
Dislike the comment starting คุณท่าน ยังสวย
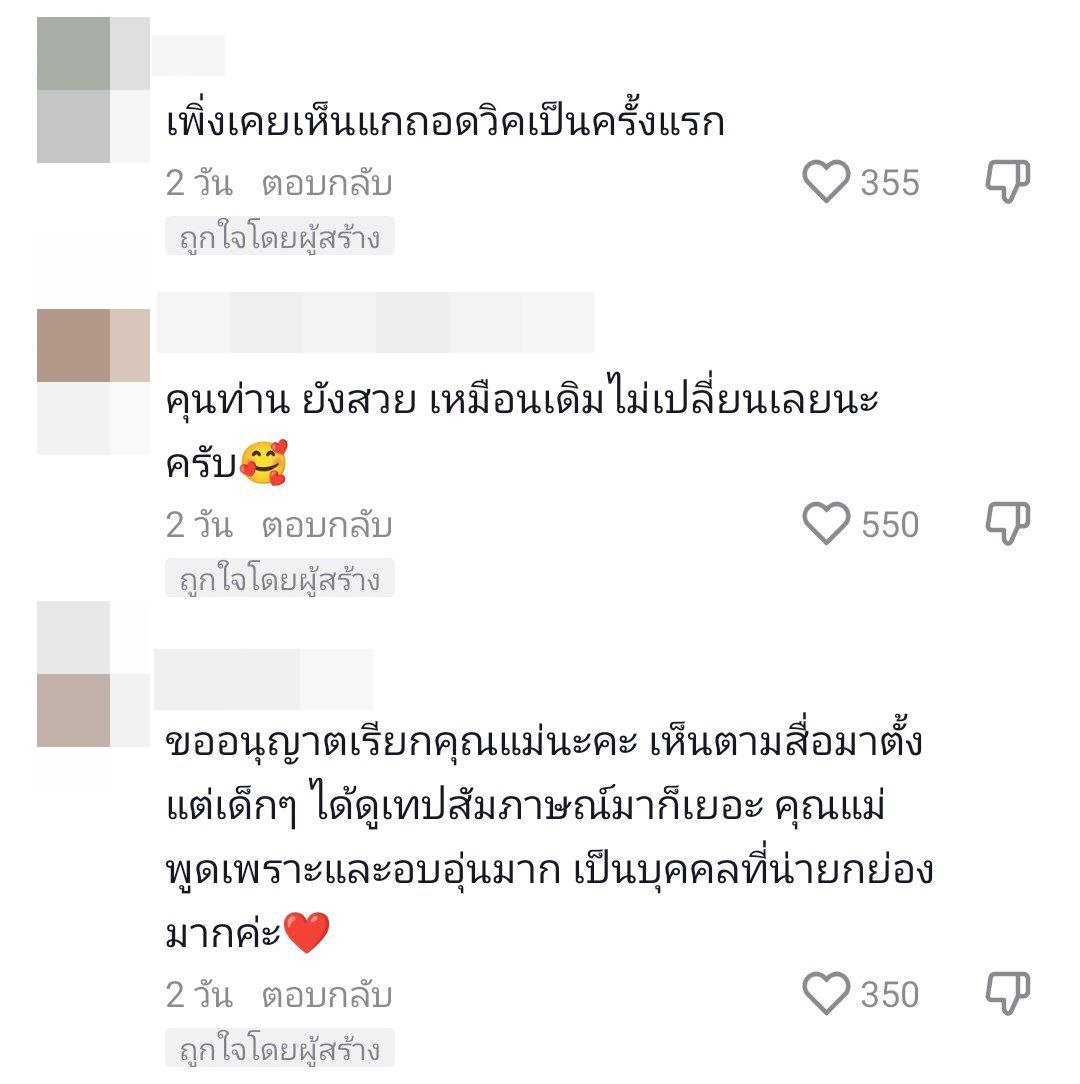click(x=1007, y=524)
